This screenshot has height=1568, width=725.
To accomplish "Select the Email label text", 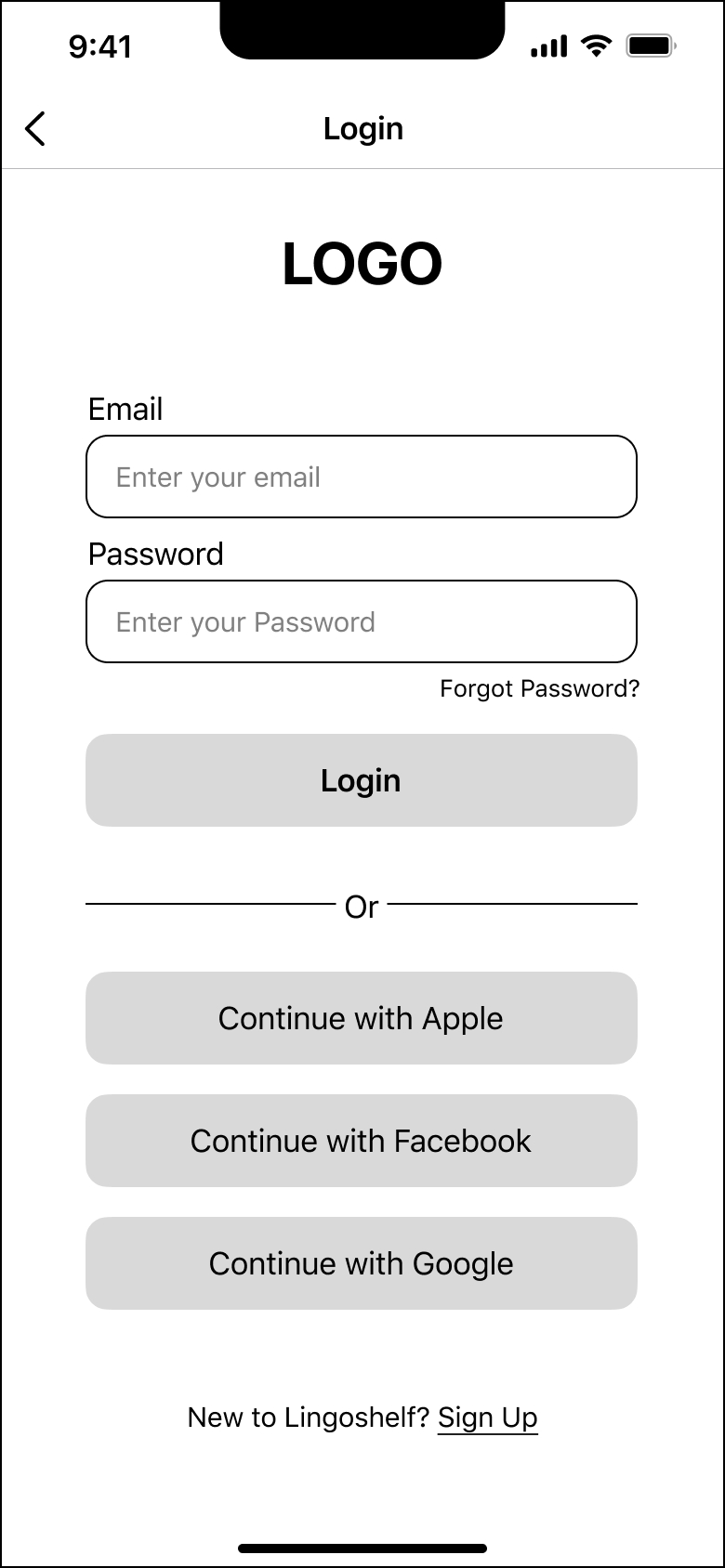I will tap(125, 409).
